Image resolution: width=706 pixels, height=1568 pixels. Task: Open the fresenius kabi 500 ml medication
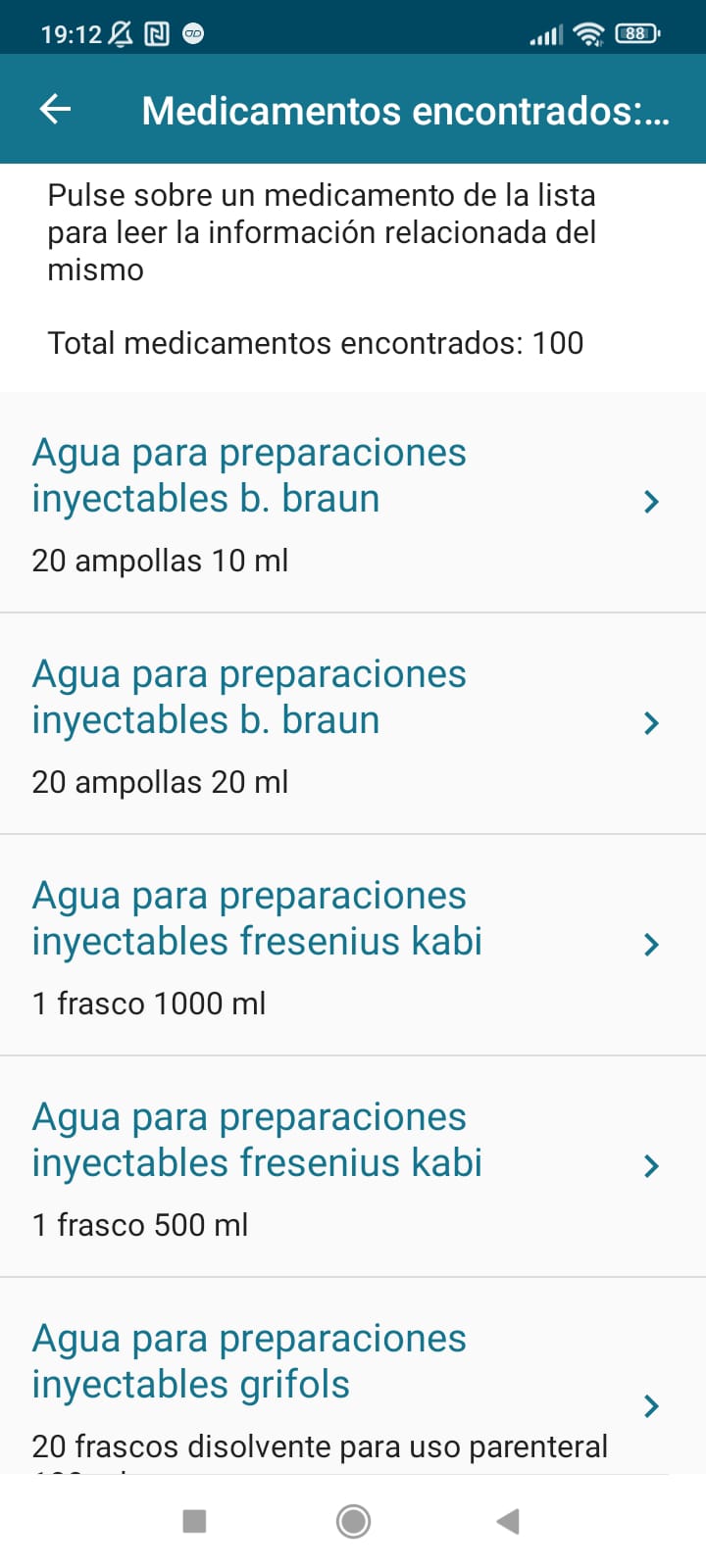[x=257, y=1140]
